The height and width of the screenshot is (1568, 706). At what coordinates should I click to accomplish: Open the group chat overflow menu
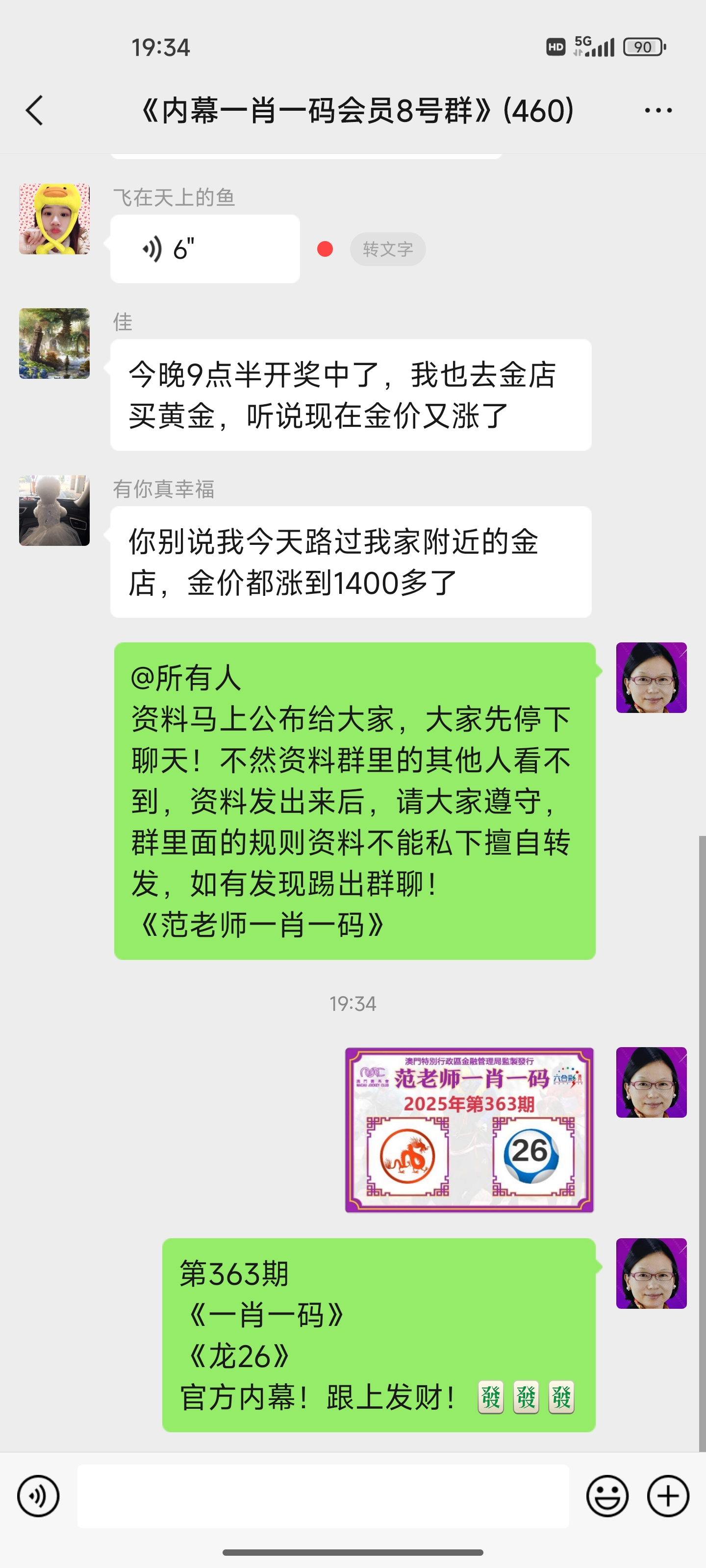[658, 111]
